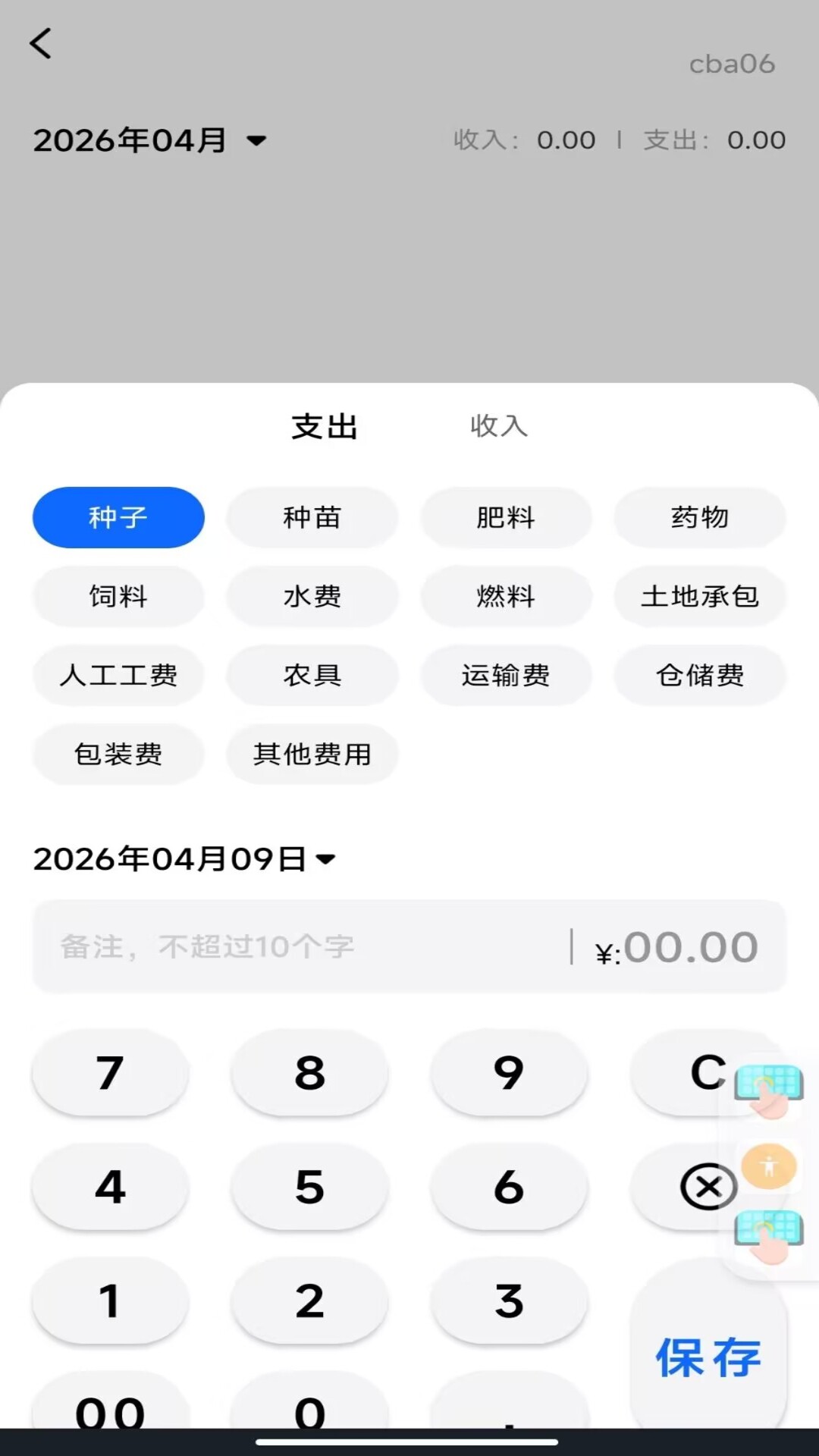This screenshot has height=1456, width=819.
Task: Choose the 水费 category chip
Action: click(x=312, y=597)
